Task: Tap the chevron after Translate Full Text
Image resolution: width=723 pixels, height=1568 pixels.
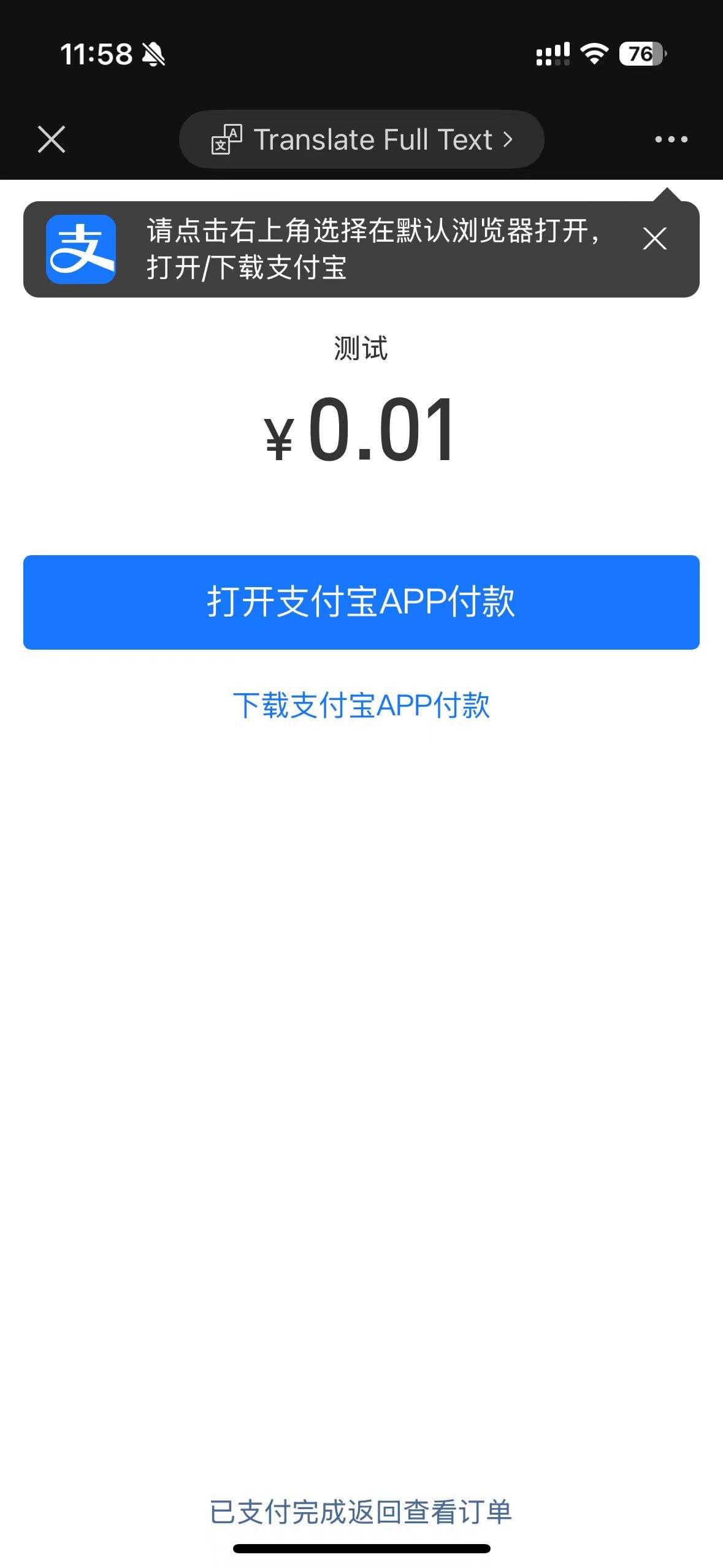Action: 509,139
